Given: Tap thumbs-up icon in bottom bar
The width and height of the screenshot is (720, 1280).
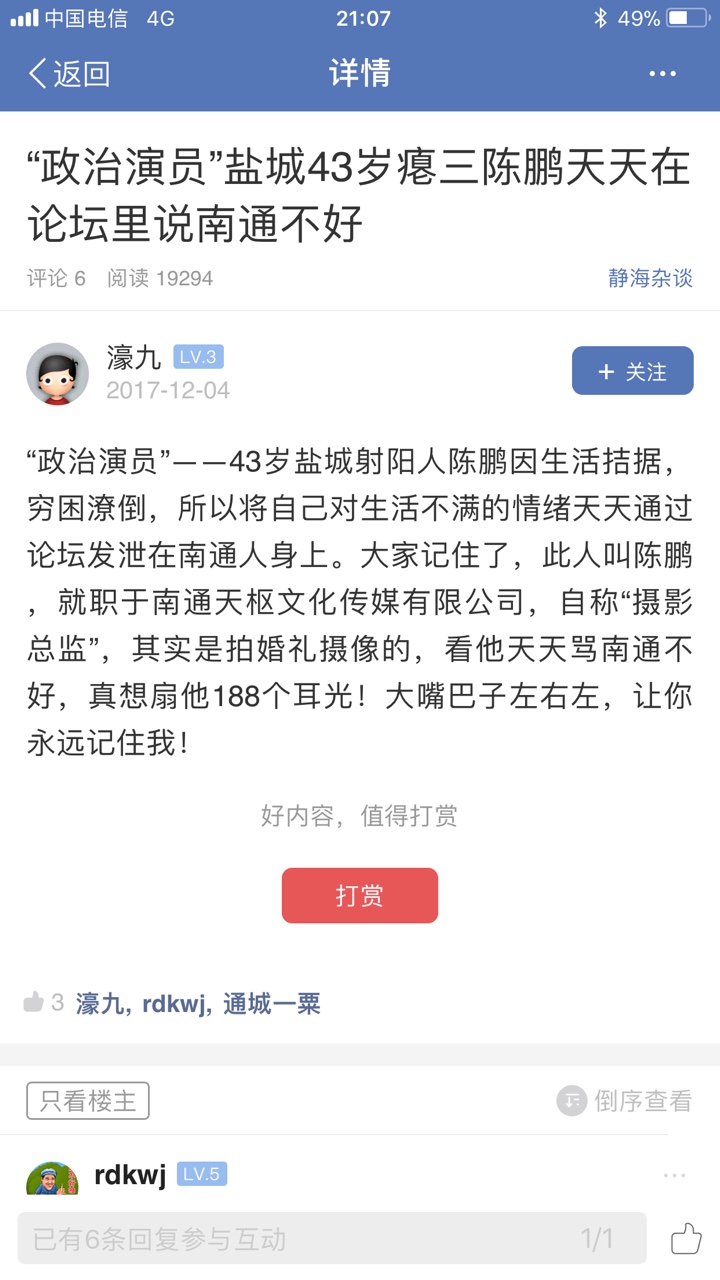Looking at the screenshot, I should (686, 1240).
